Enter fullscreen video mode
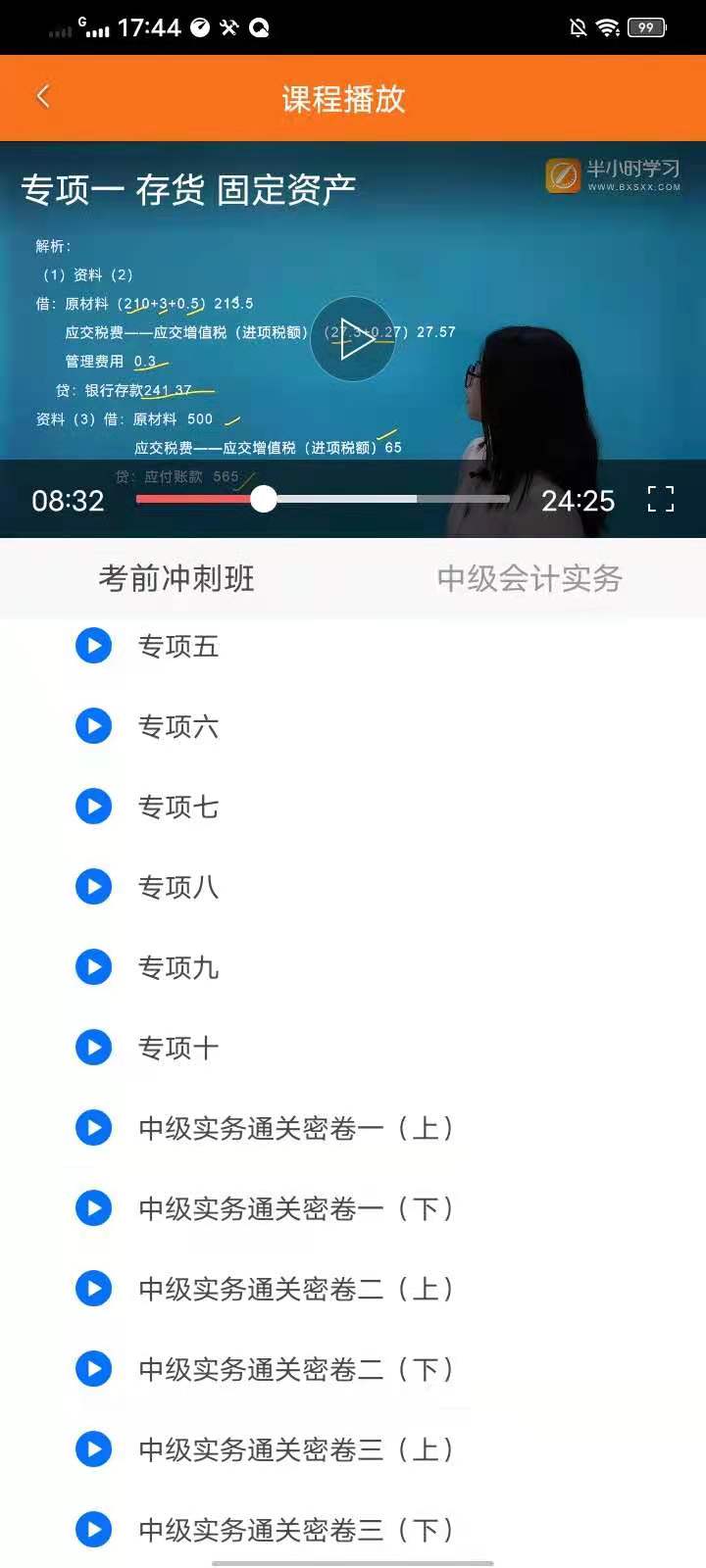 click(661, 500)
